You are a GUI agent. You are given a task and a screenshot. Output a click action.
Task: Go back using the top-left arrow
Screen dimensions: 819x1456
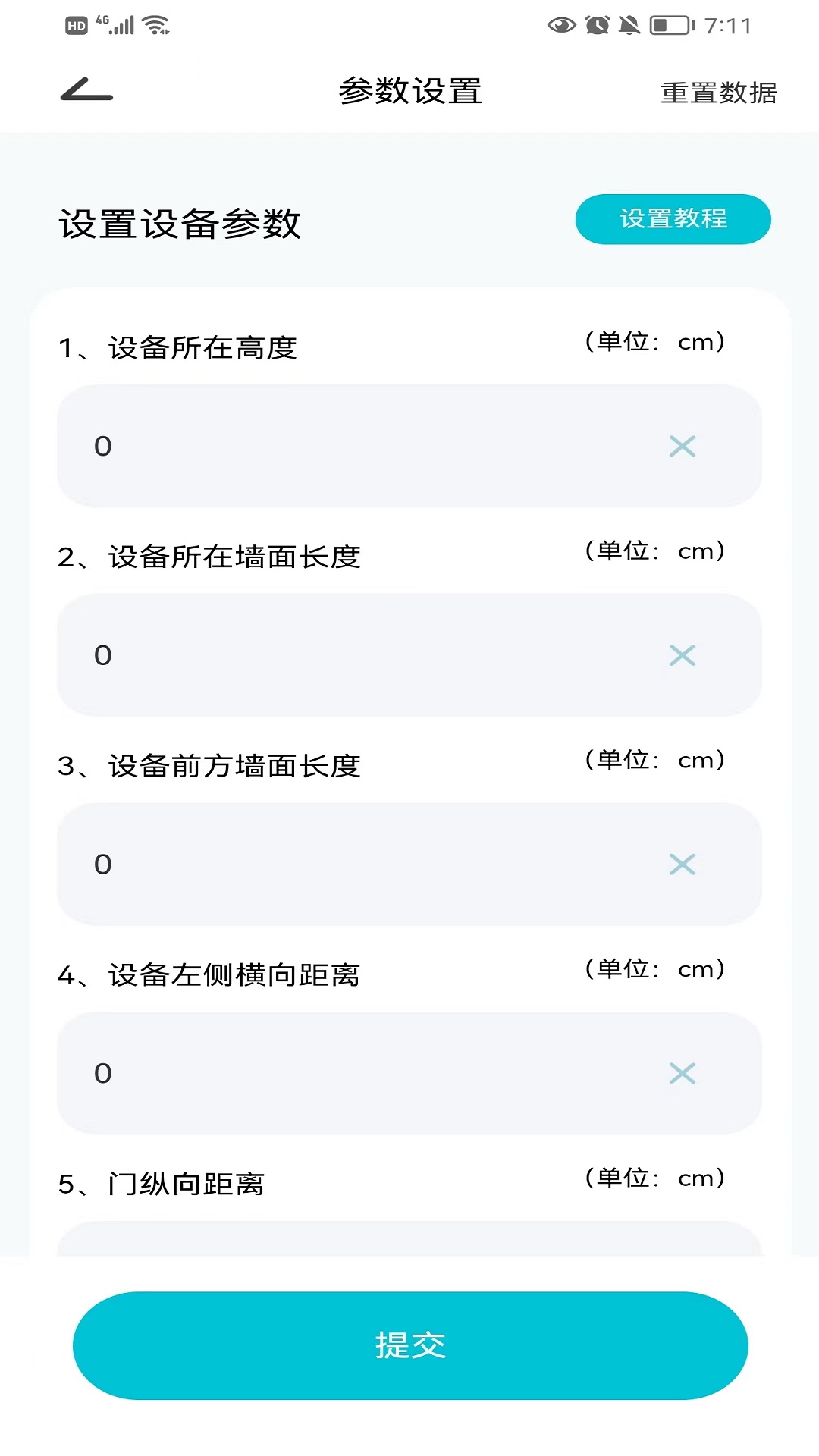click(x=86, y=92)
